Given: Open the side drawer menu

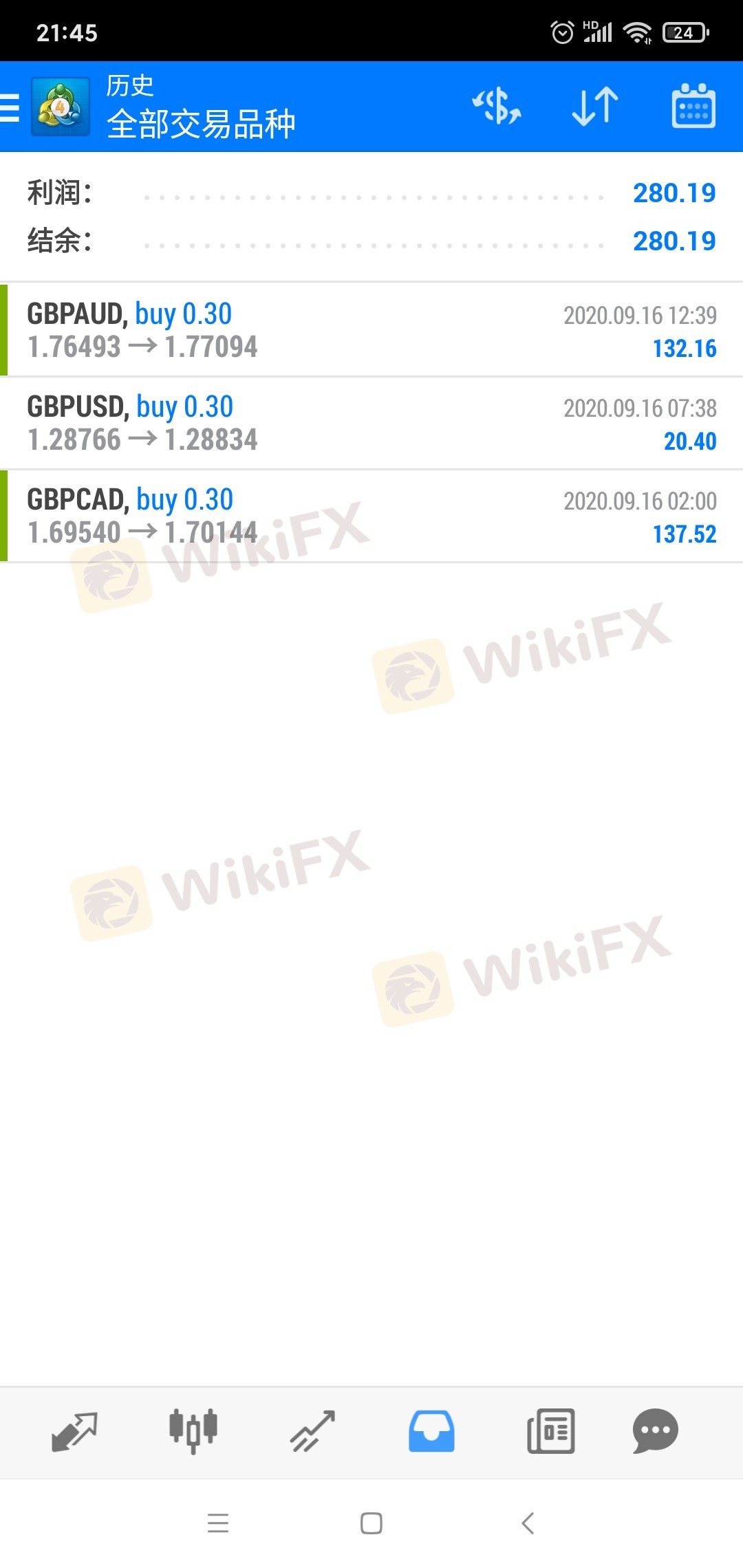Looking at the screenshot, I should (11, 107).
